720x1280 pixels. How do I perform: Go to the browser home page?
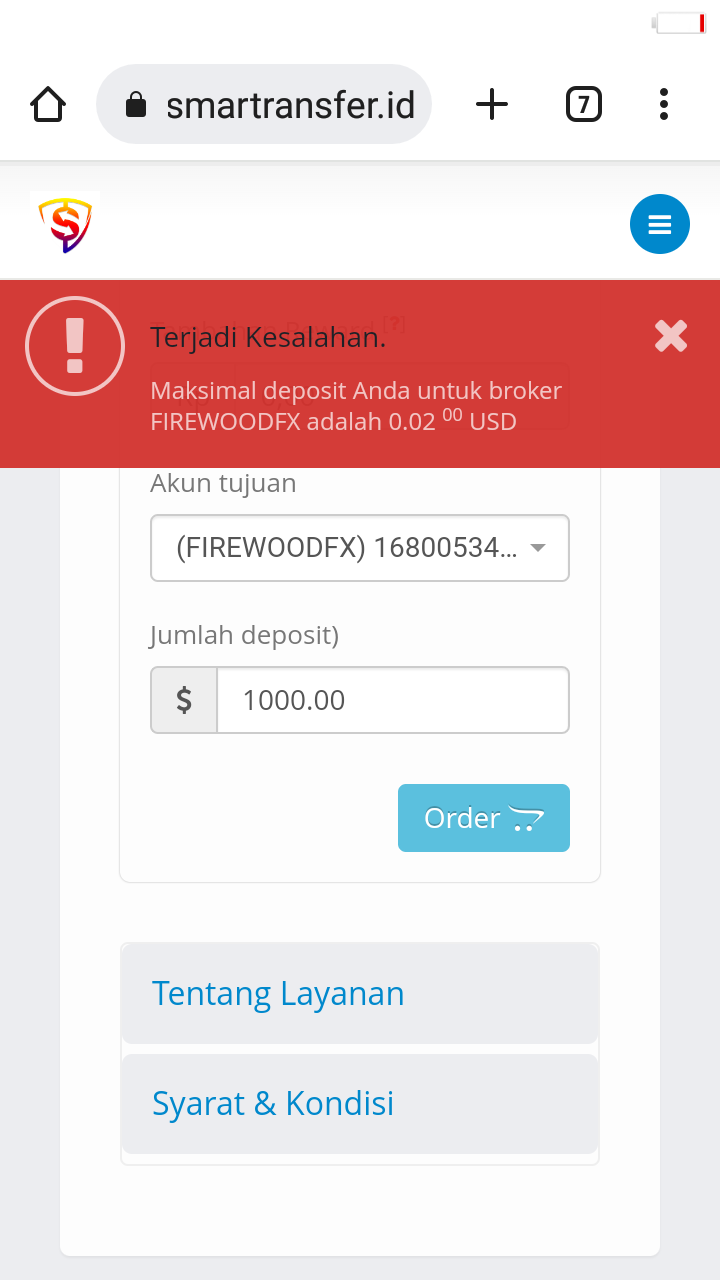[48, 104]
